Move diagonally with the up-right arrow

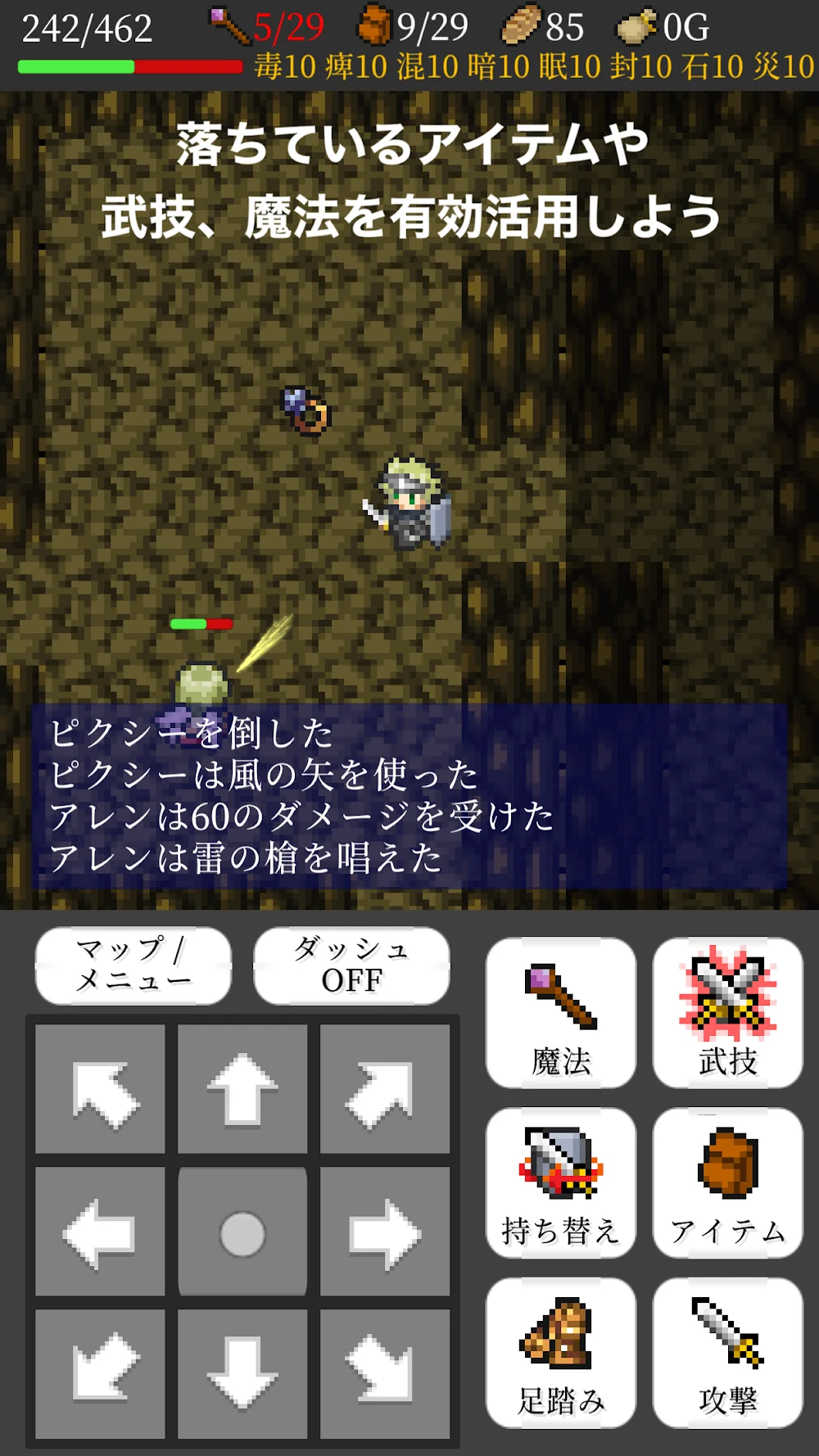pyautogui.click(x=385, y=1089)
